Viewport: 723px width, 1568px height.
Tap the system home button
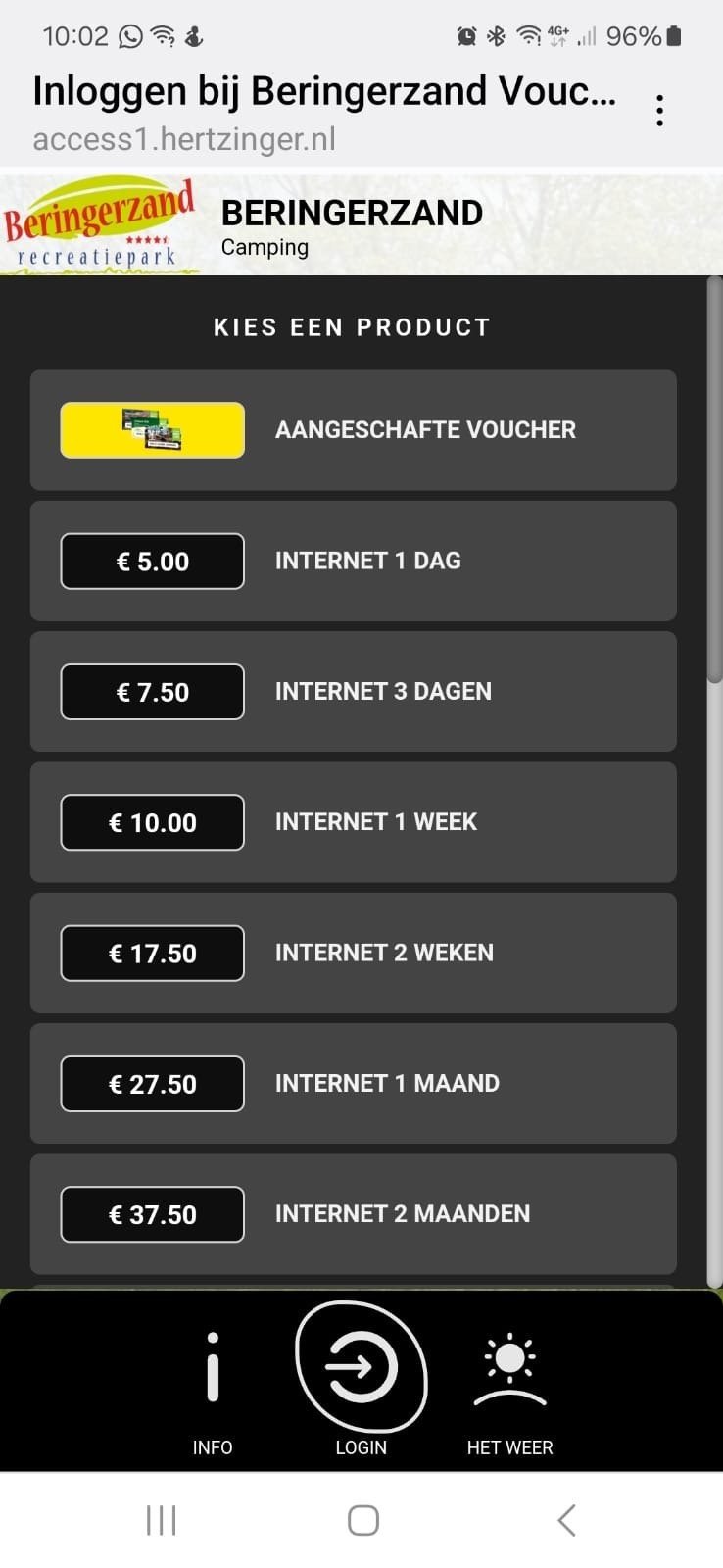coord(362,1520)
